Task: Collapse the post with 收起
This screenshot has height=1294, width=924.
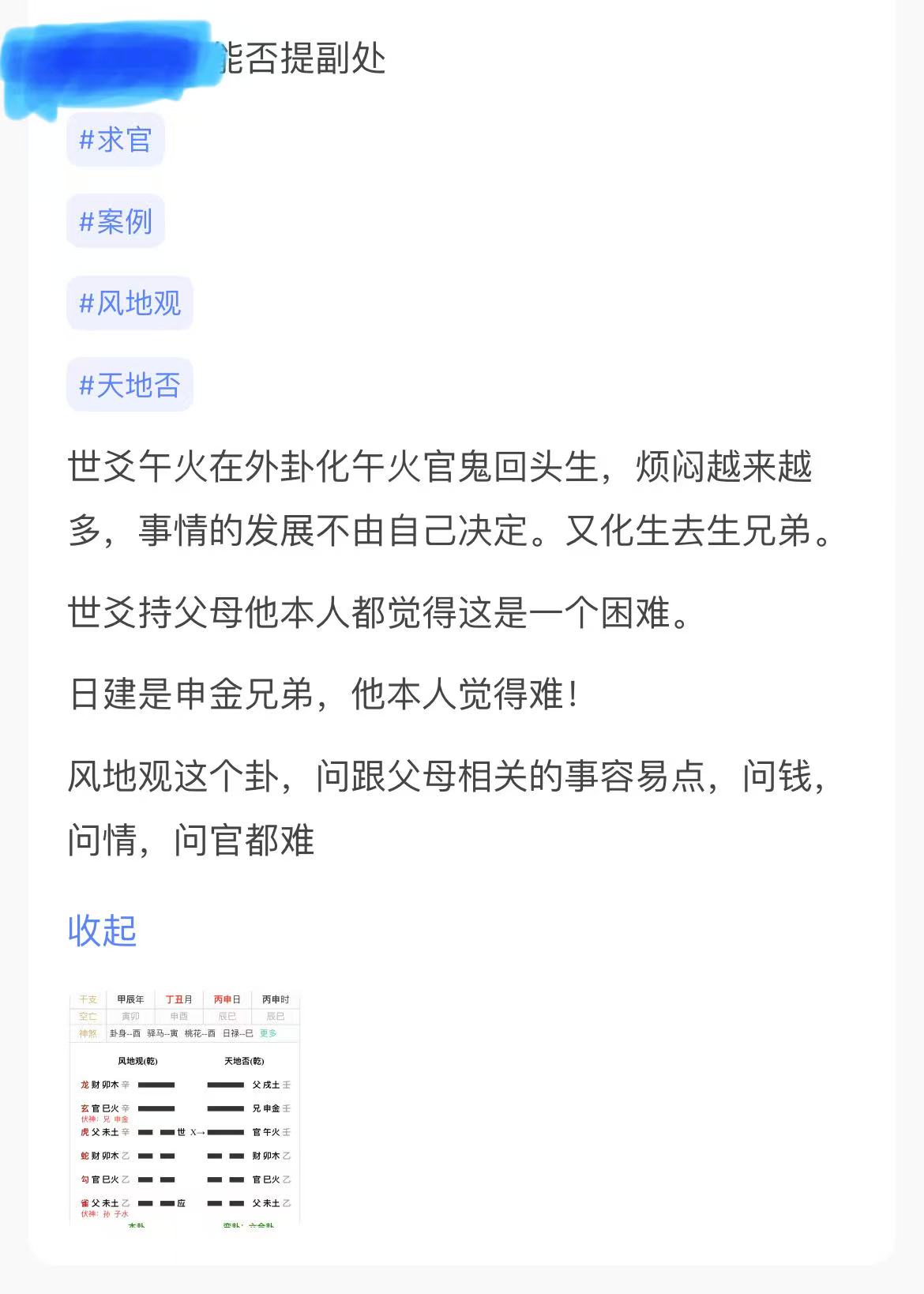Action: point(102,931)
